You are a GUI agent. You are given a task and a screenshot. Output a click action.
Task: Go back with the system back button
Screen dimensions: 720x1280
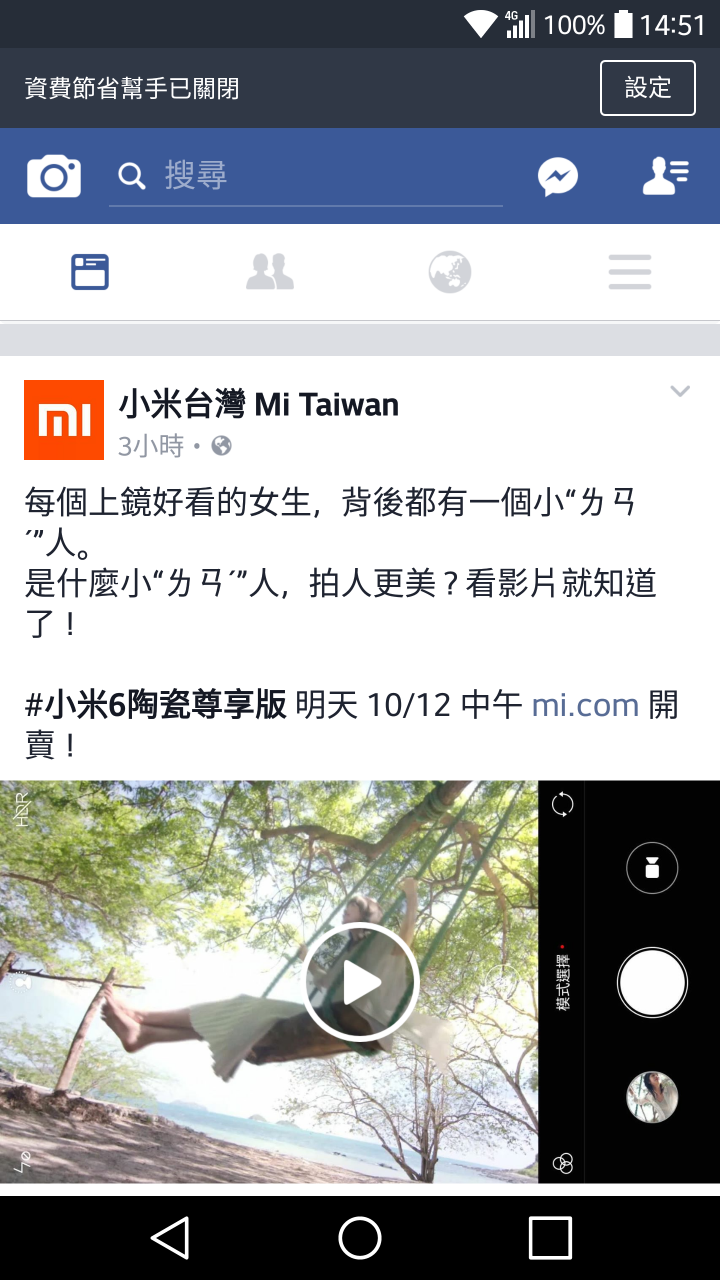[171, 1238]
